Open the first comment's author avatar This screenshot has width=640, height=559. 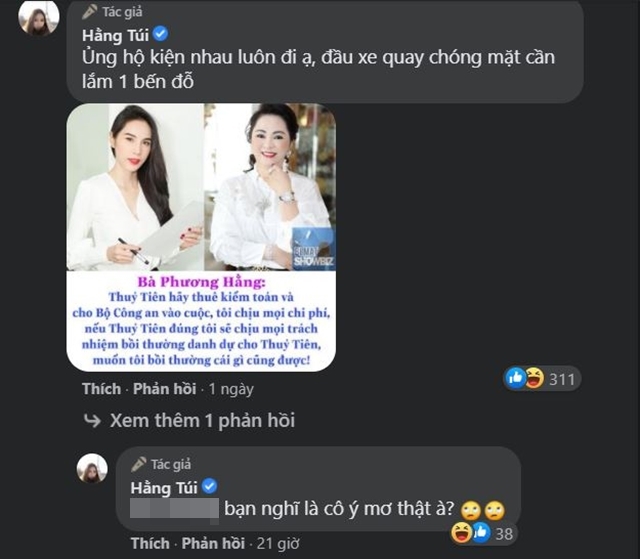pyautogui.click(x=39, y=19)
